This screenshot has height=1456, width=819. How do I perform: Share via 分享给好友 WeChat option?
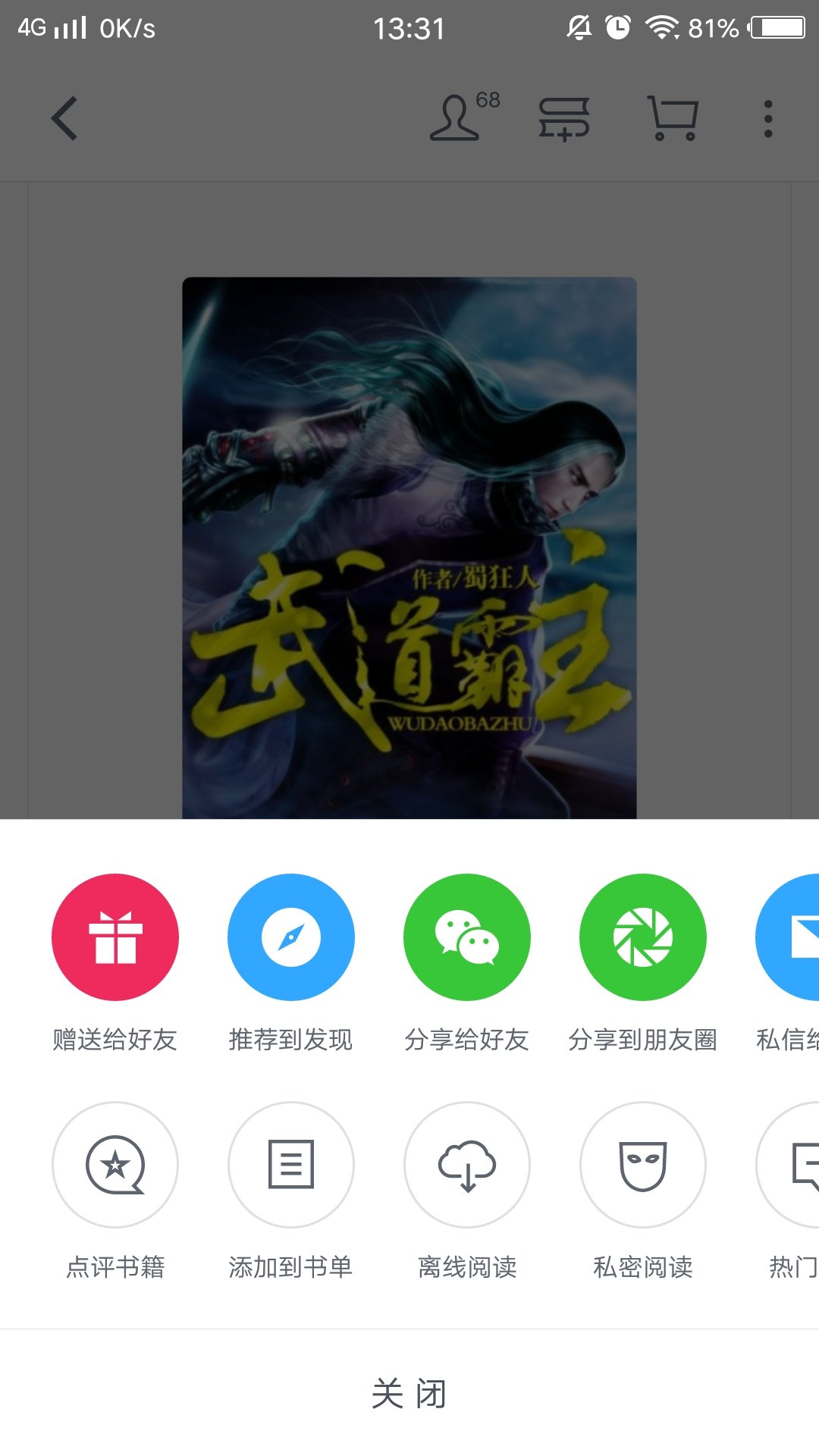point(467,937)
